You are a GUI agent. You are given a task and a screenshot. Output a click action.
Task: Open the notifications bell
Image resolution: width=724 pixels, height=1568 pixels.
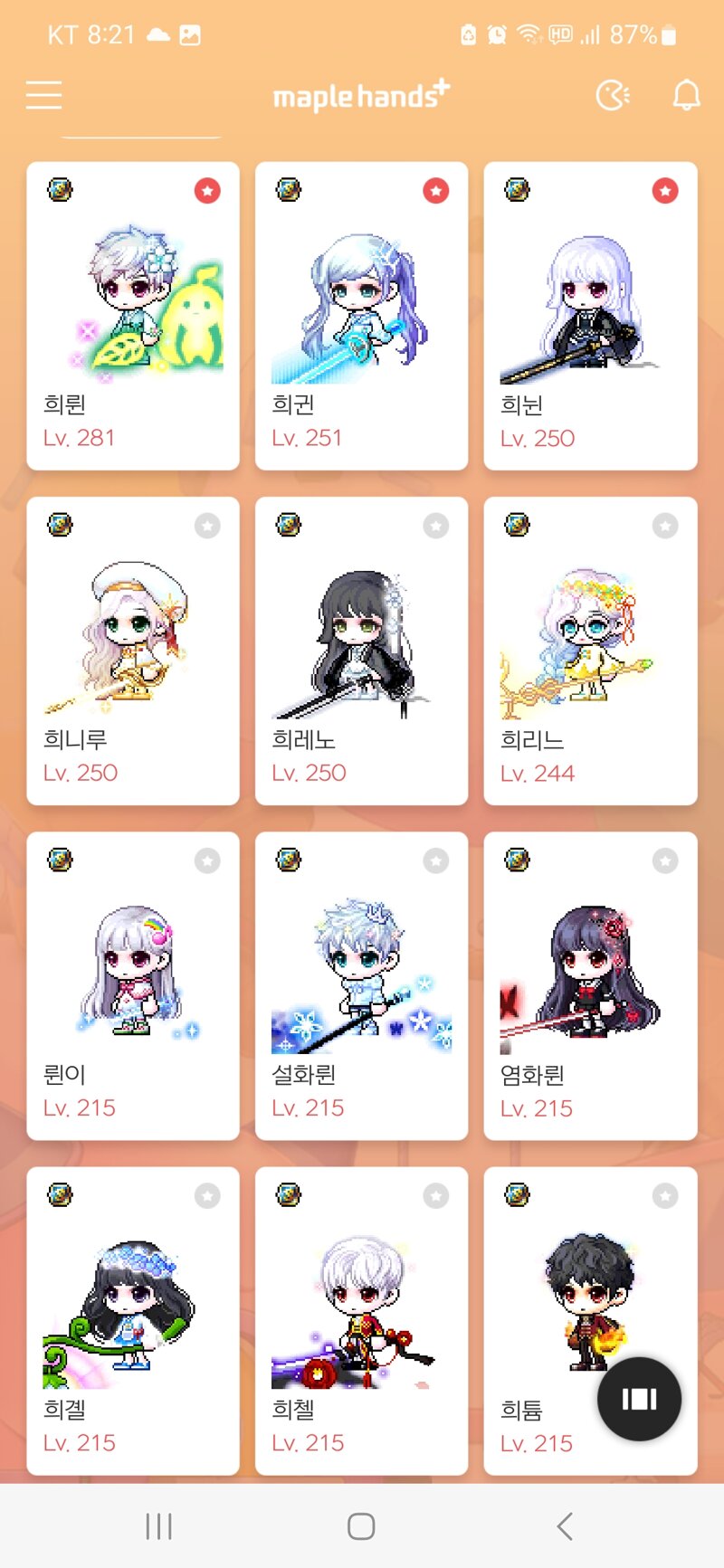coord(686,95)
